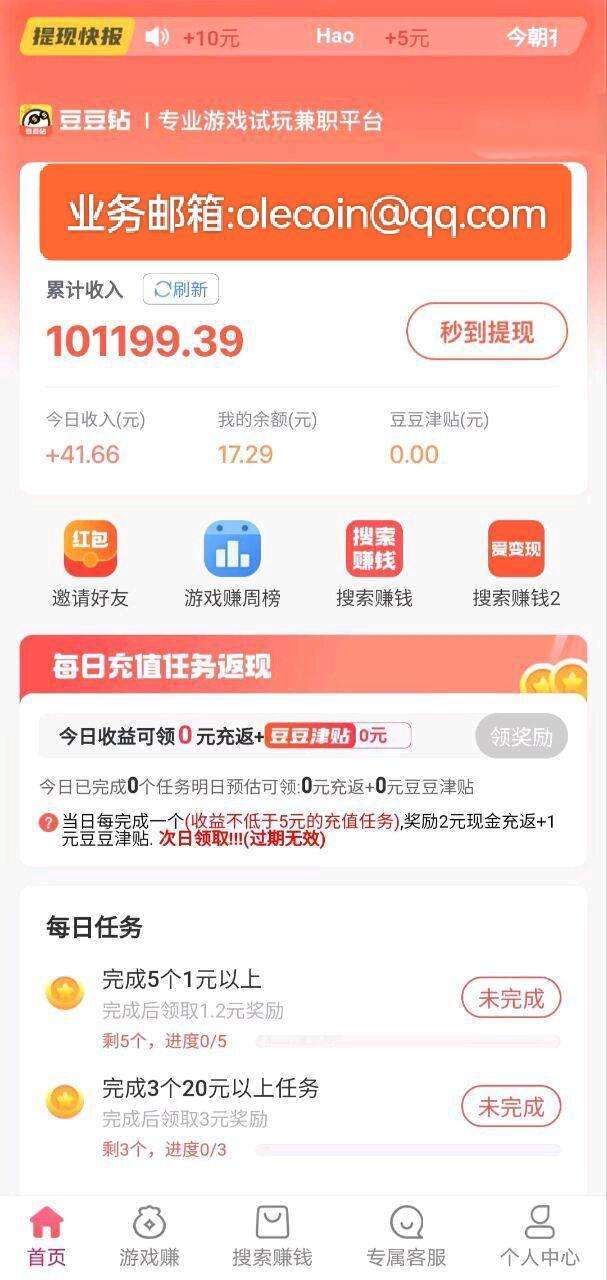Tap the 业务邮箱 orange banner
The image size is (607, 1280).
tap(305, 212)
